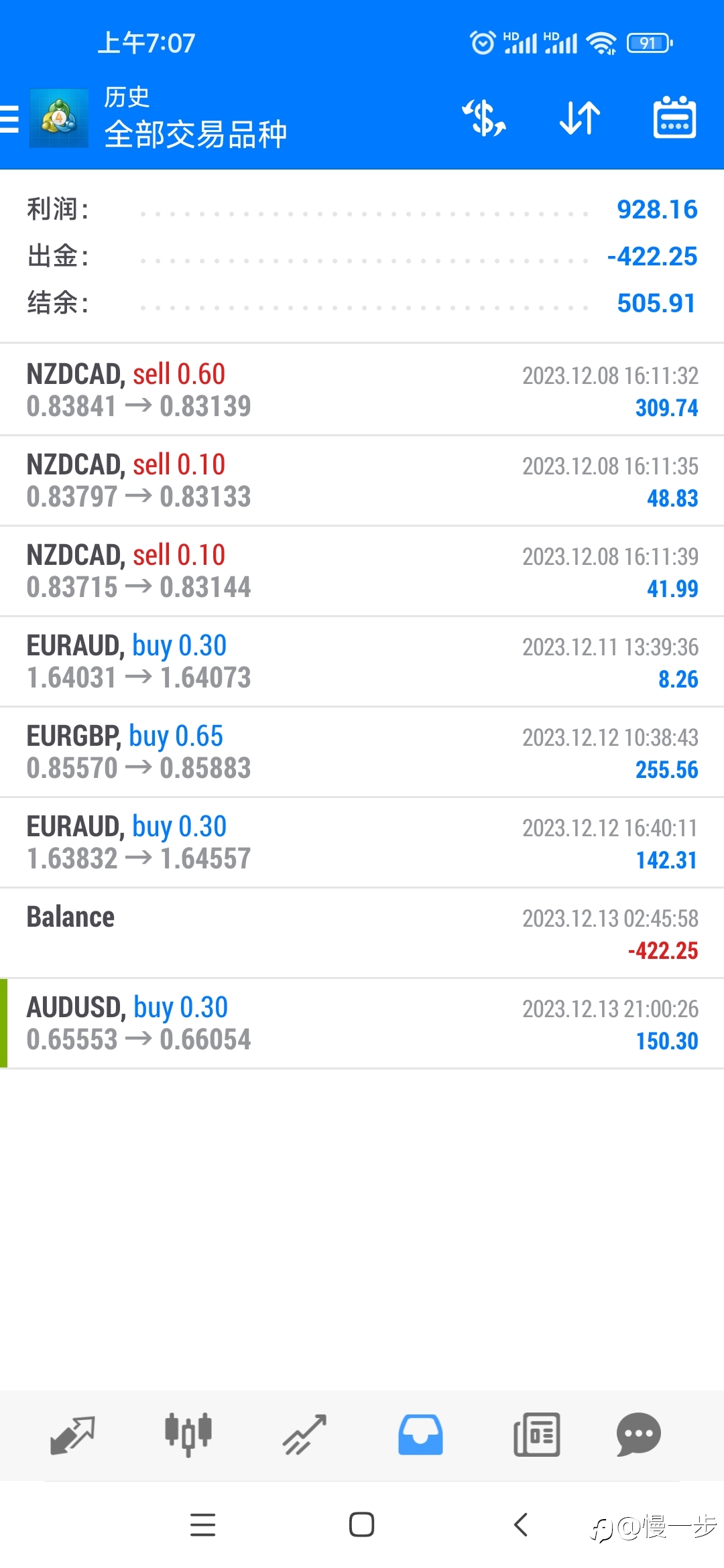
Task: Open the EURGBP buy 0.65 trade
Action: click(x=362, y=752)
